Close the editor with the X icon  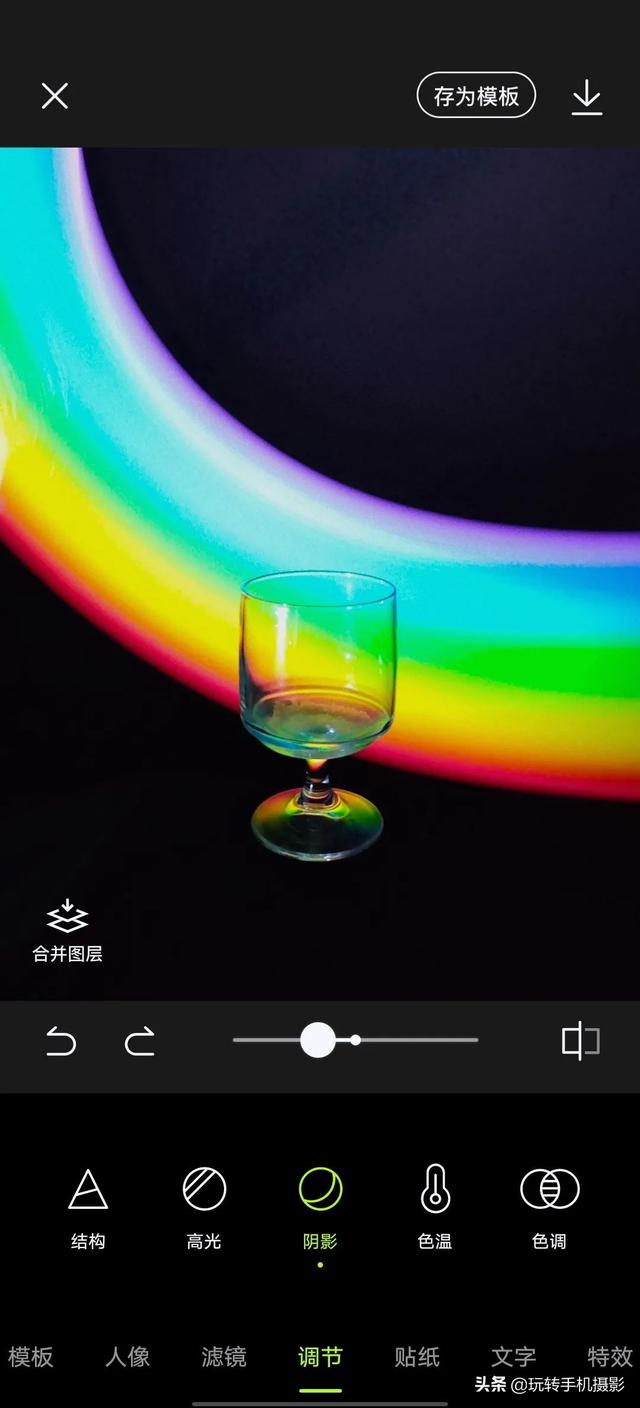point(54,96)
